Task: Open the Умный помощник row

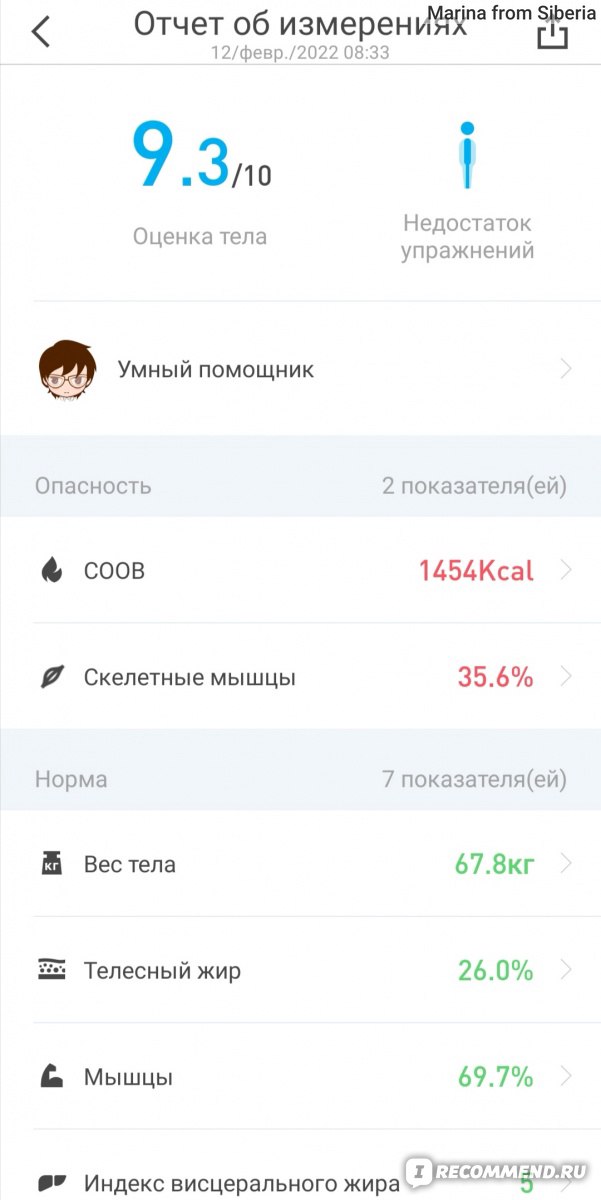Action: 300,369
